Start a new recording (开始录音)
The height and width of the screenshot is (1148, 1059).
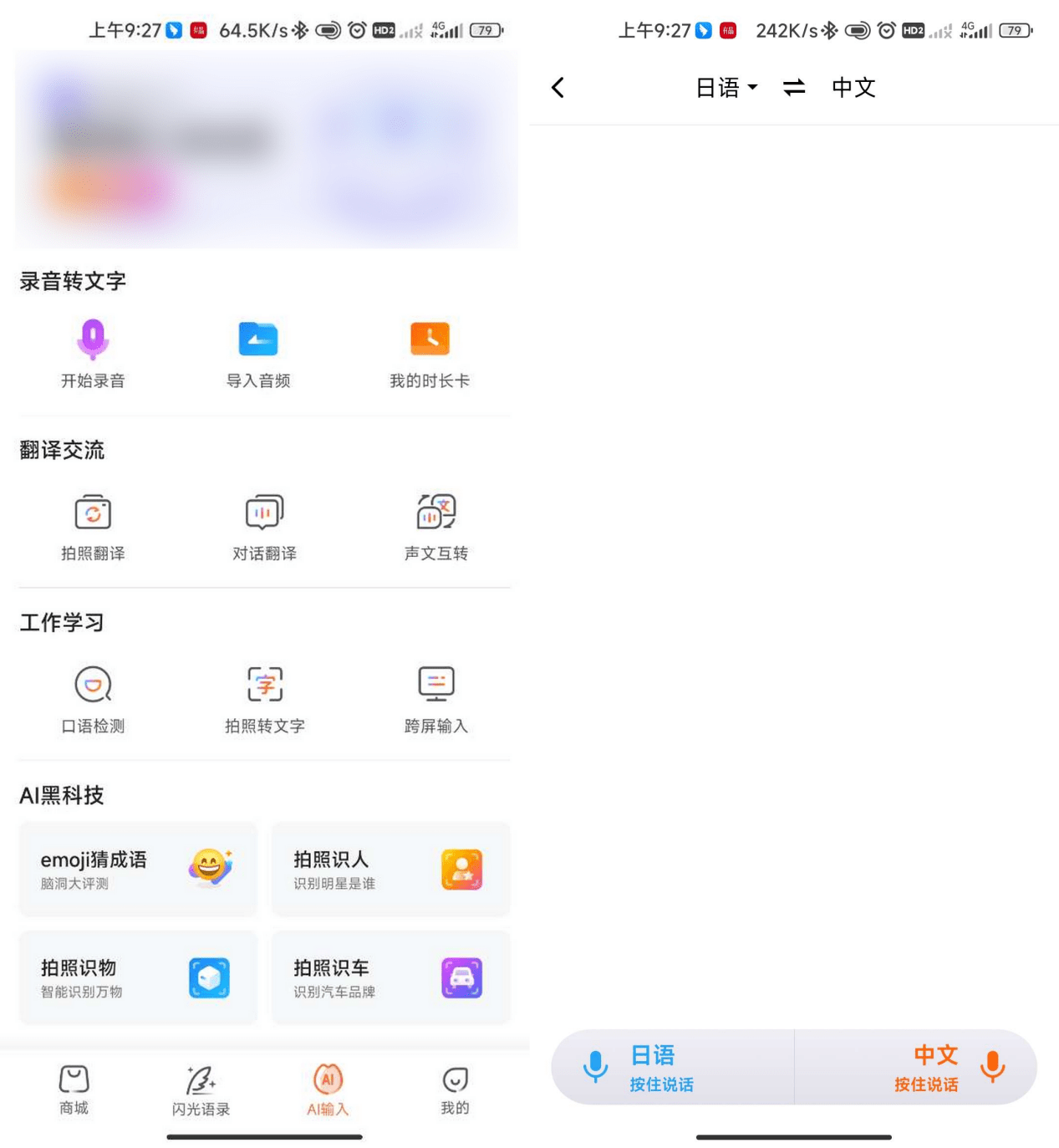[93, 353]
